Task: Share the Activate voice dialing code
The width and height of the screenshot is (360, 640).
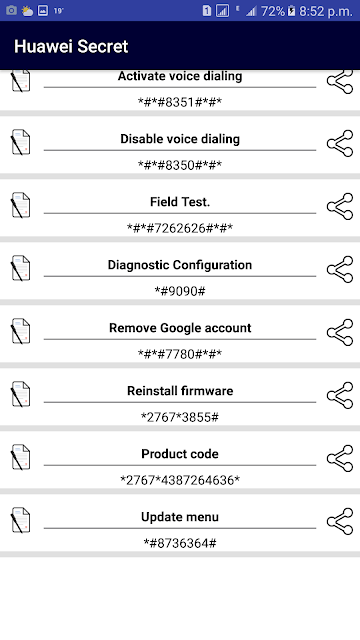Action: tap(340, 82)
